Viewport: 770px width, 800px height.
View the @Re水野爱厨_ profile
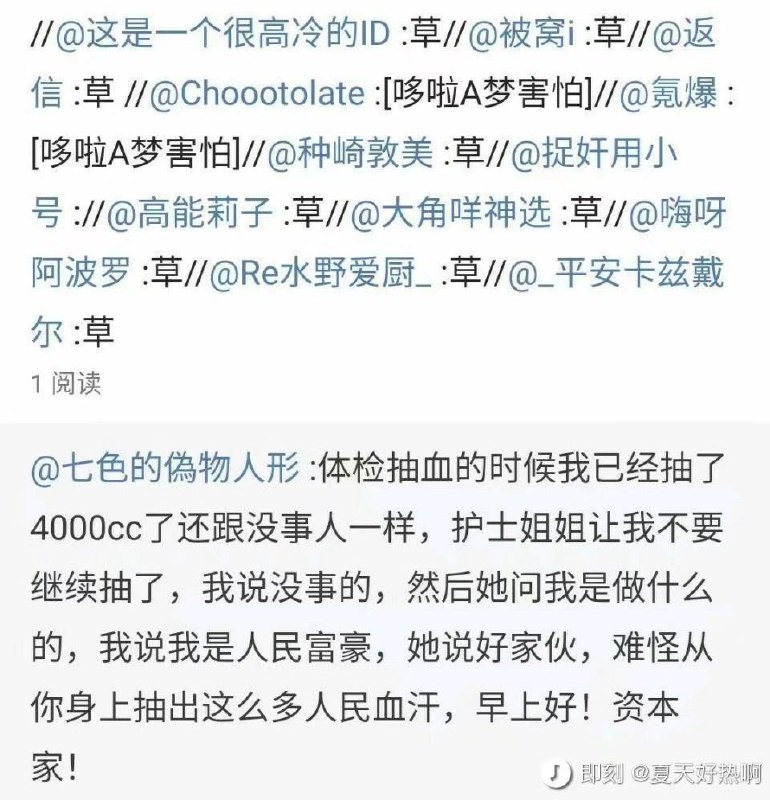tap(321, 271)
